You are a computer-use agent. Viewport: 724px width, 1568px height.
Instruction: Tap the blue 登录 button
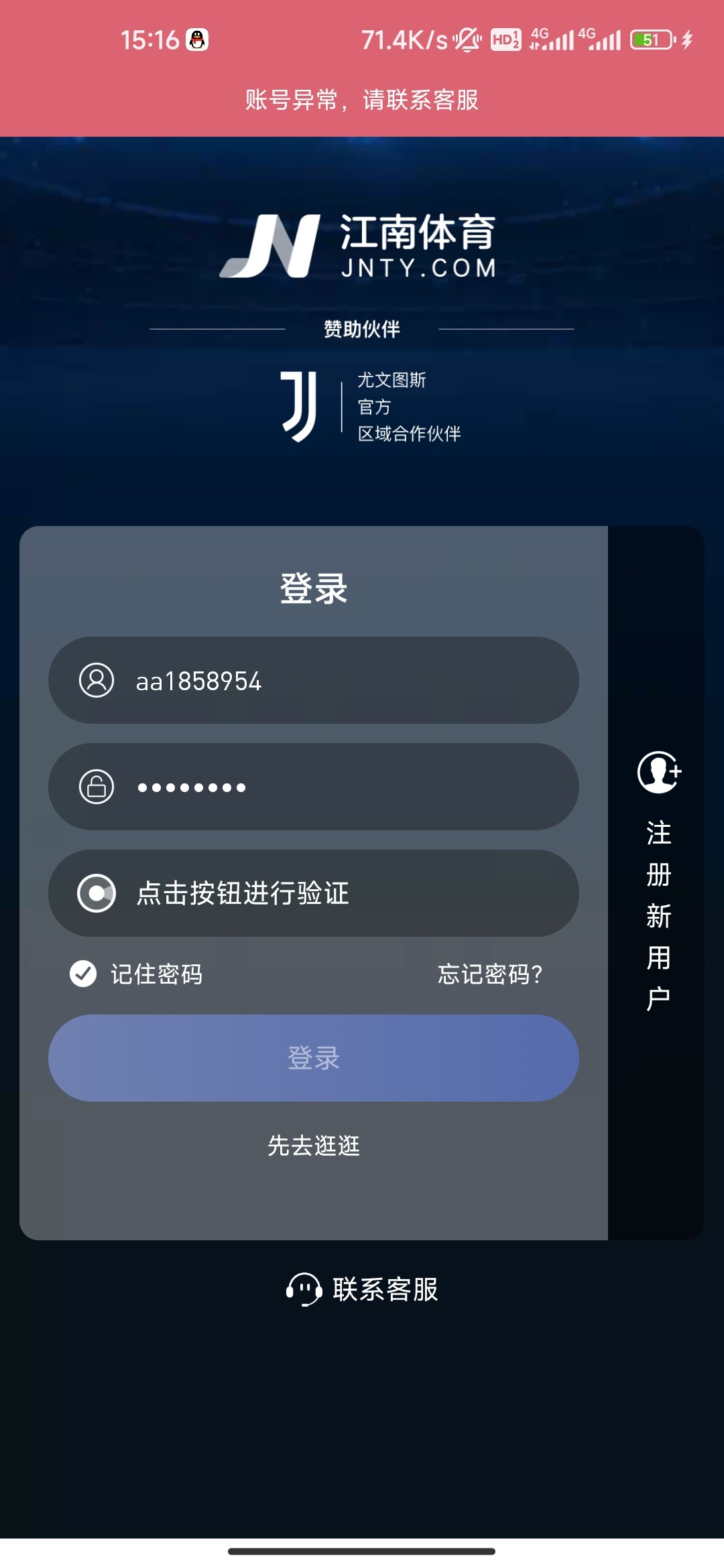tap(313, 1058)
